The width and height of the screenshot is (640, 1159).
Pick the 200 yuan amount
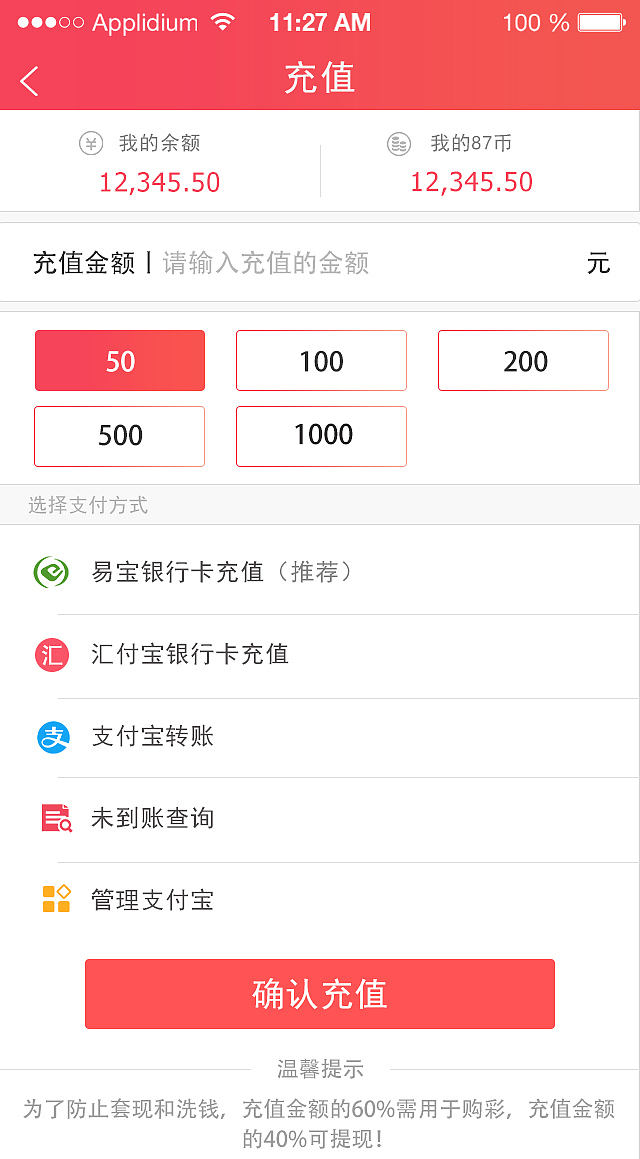(523, 361)
